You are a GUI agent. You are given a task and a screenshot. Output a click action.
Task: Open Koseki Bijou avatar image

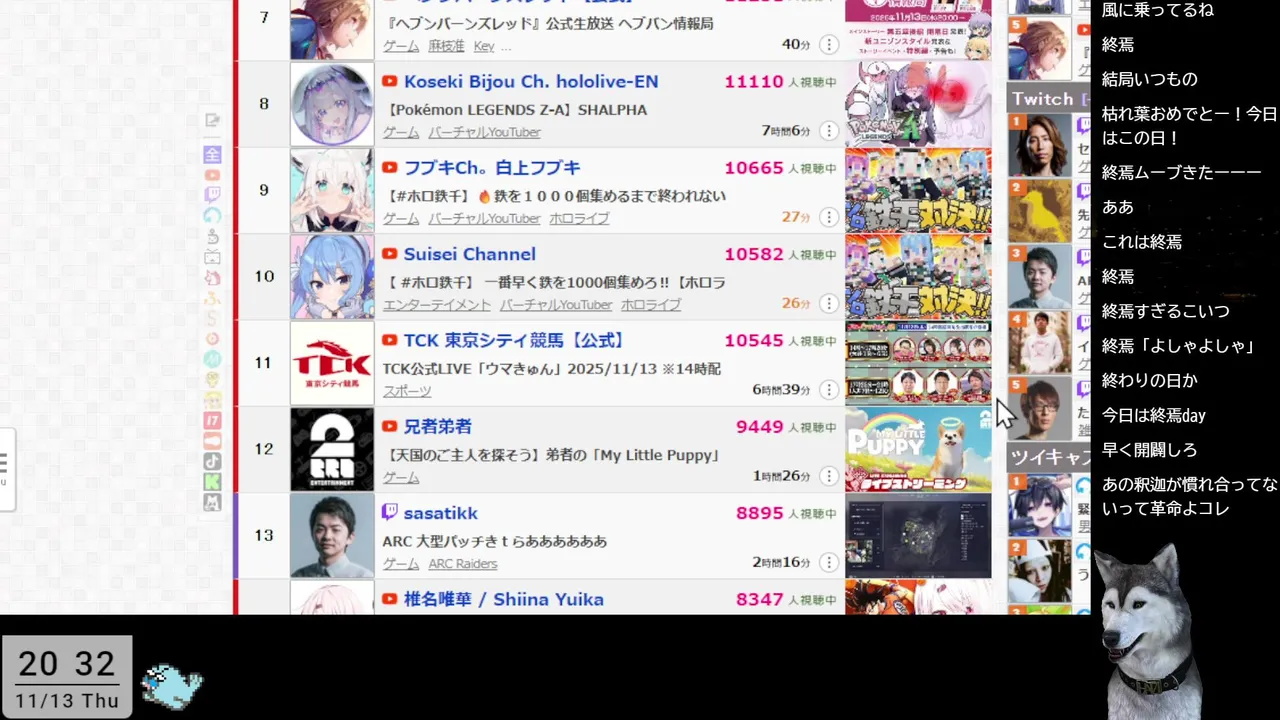(x=332, y=104)
